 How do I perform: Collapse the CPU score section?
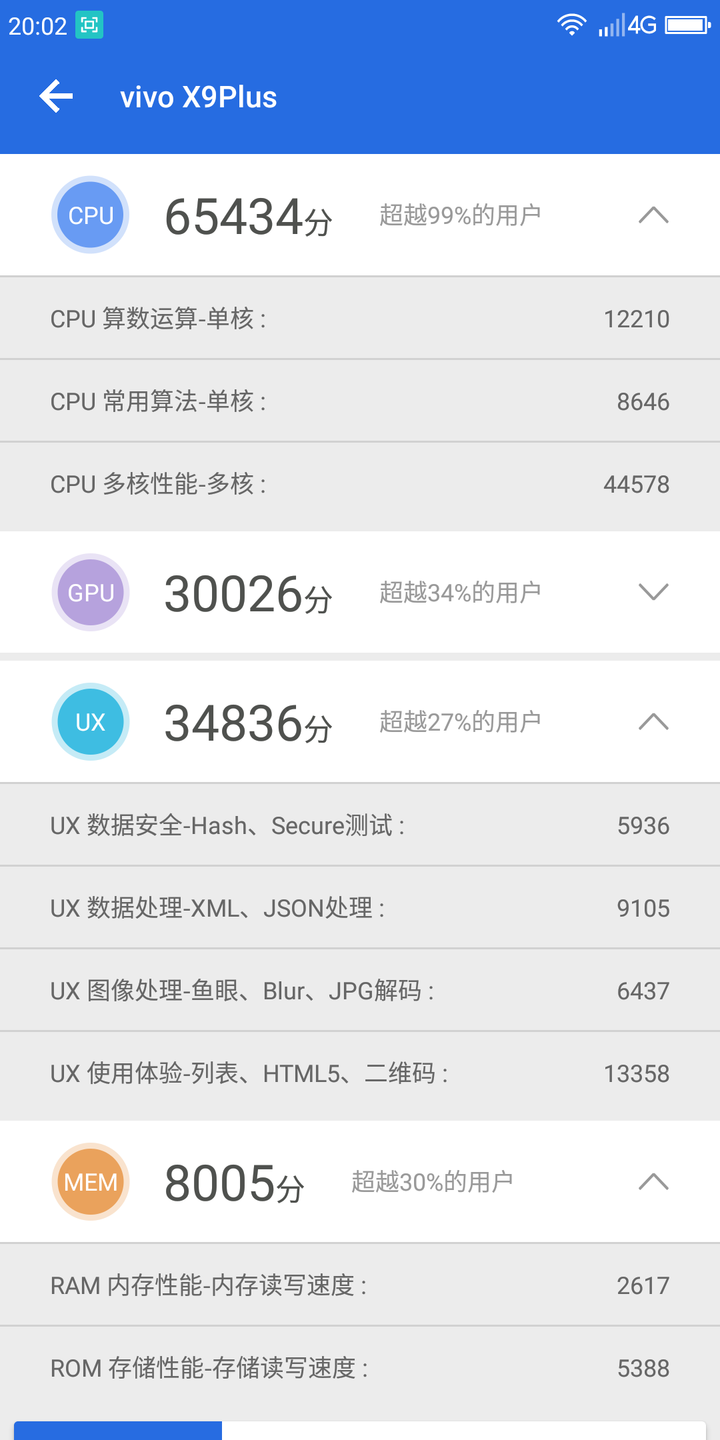[x=653, y=214]
